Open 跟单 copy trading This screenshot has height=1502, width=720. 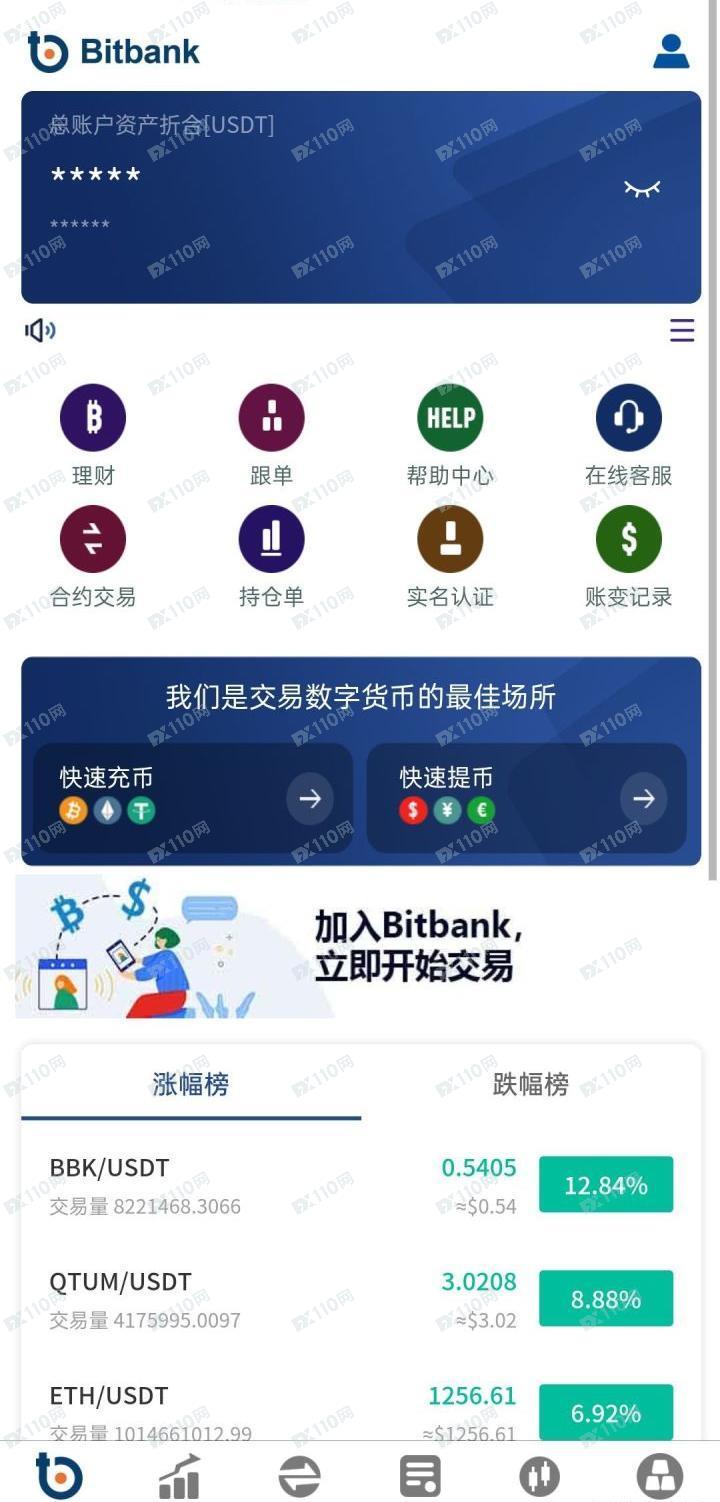point(271,436)
